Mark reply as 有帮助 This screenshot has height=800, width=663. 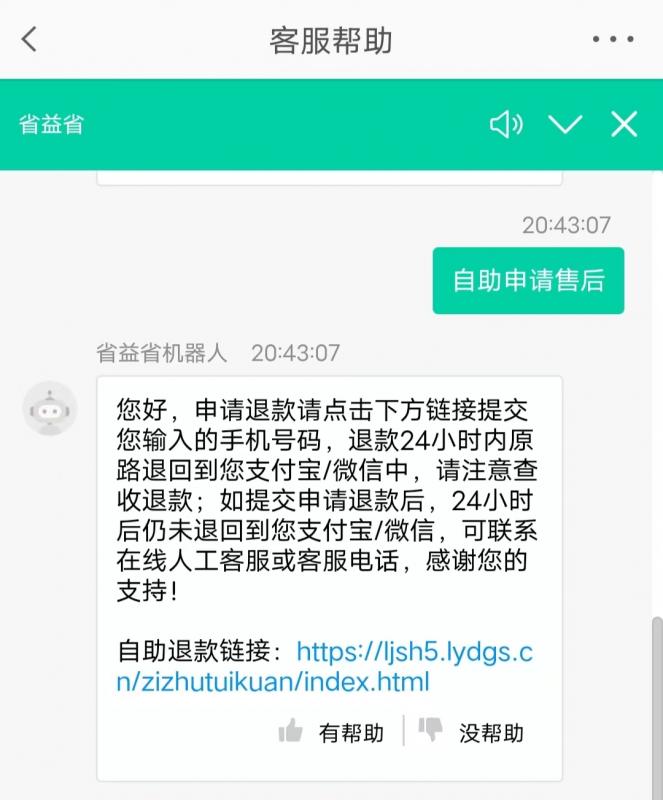pyautogui.click(x=333, y=733)
